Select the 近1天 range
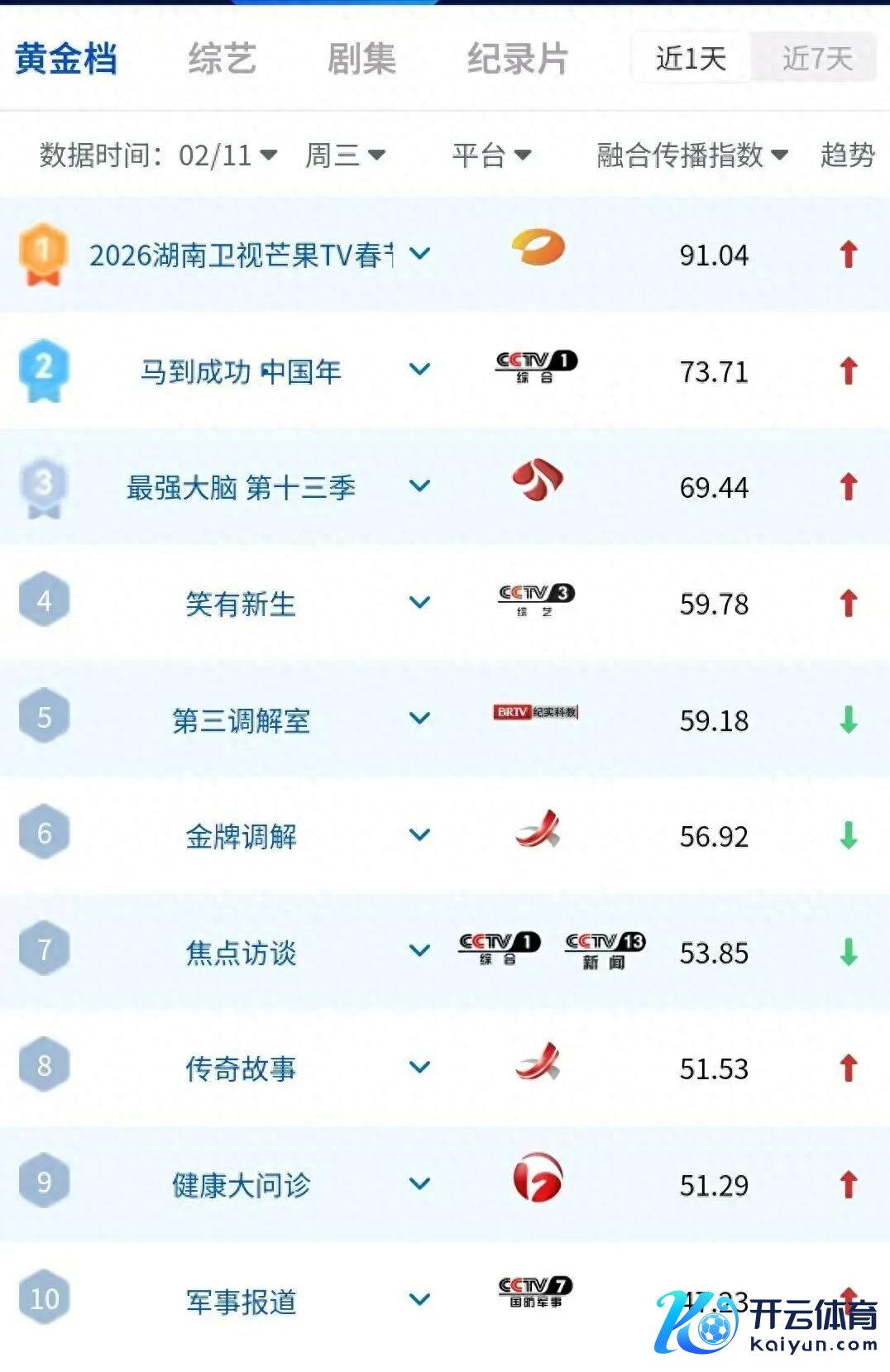 click(x=691, y=58)
